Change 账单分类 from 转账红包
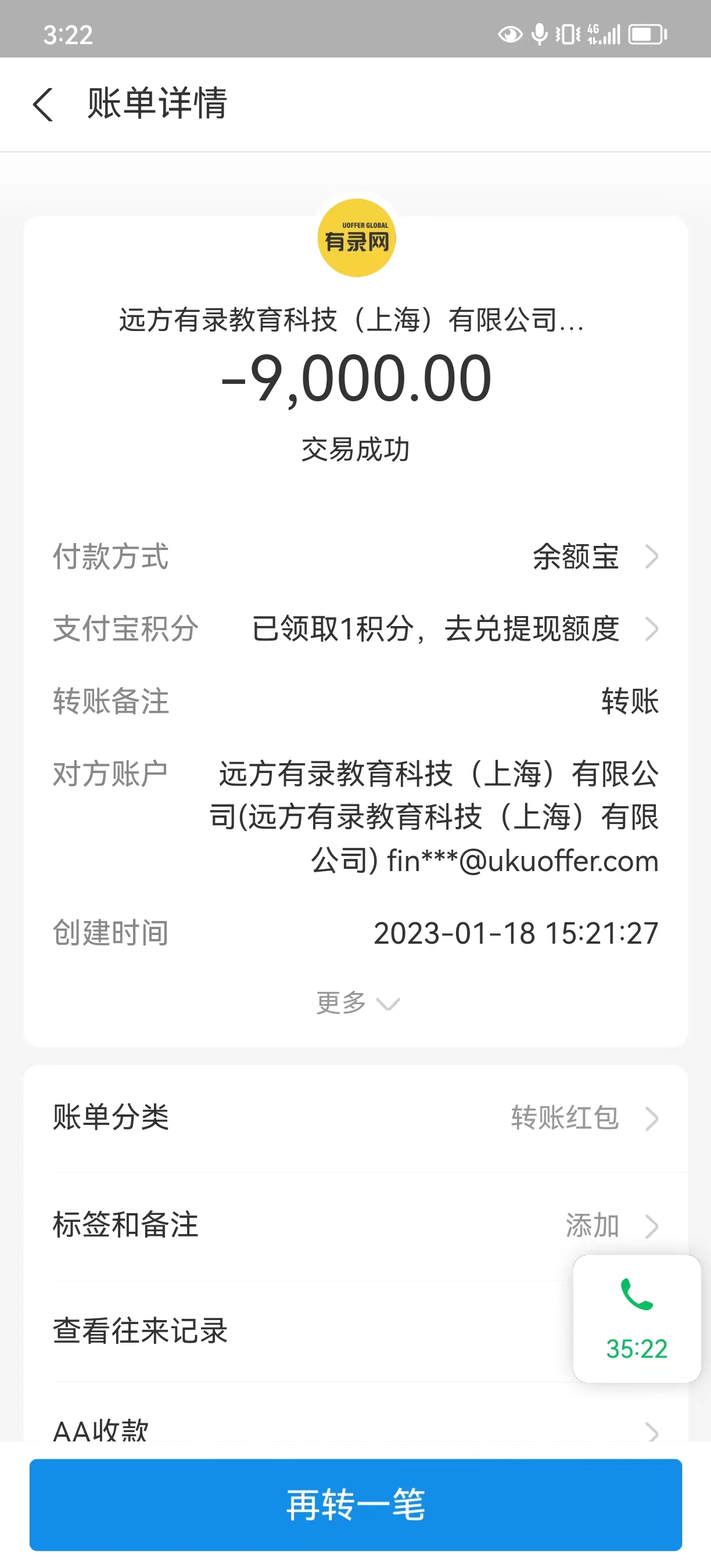Screen dimensions: 711x1568 point(355,1117)
